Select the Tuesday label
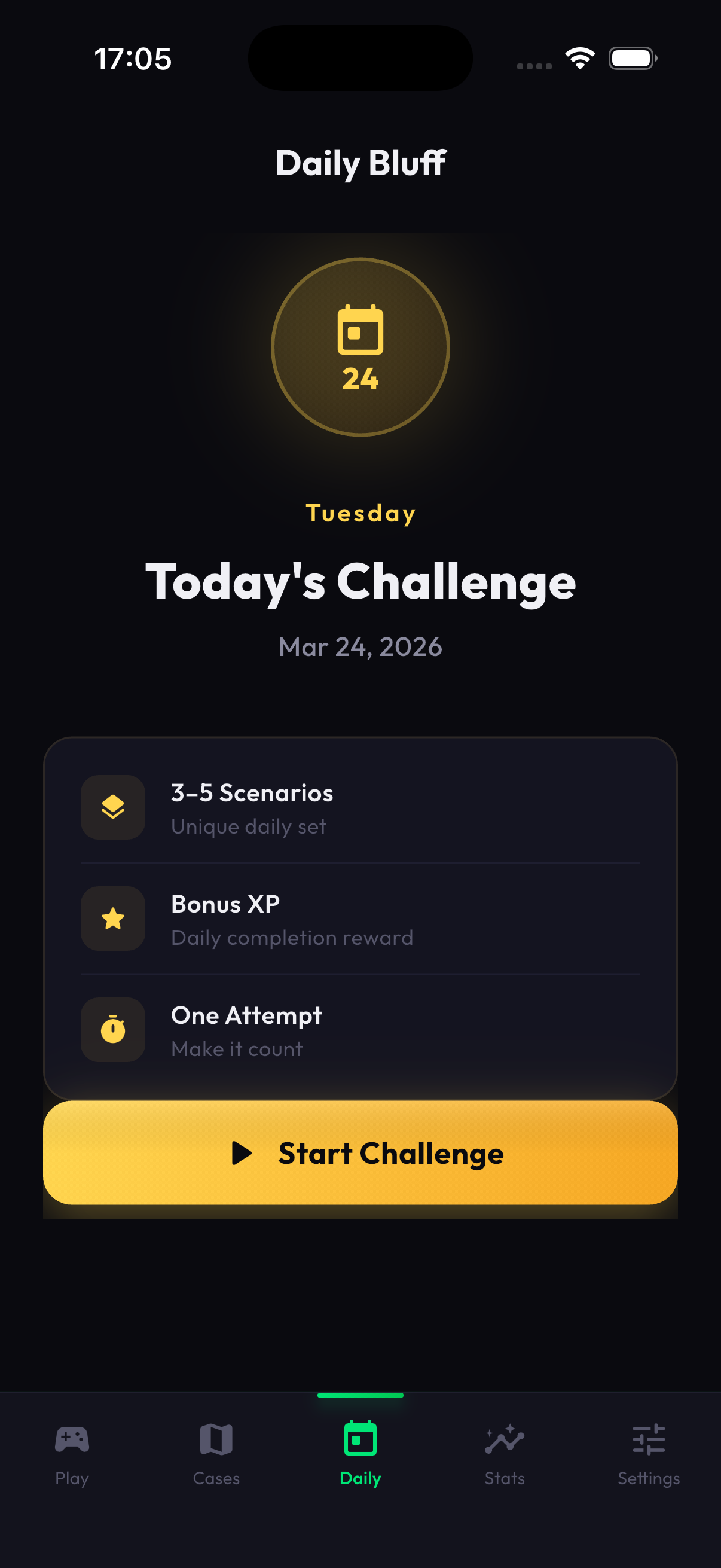Screen dimensions: 721x1568 pos(359,513)
